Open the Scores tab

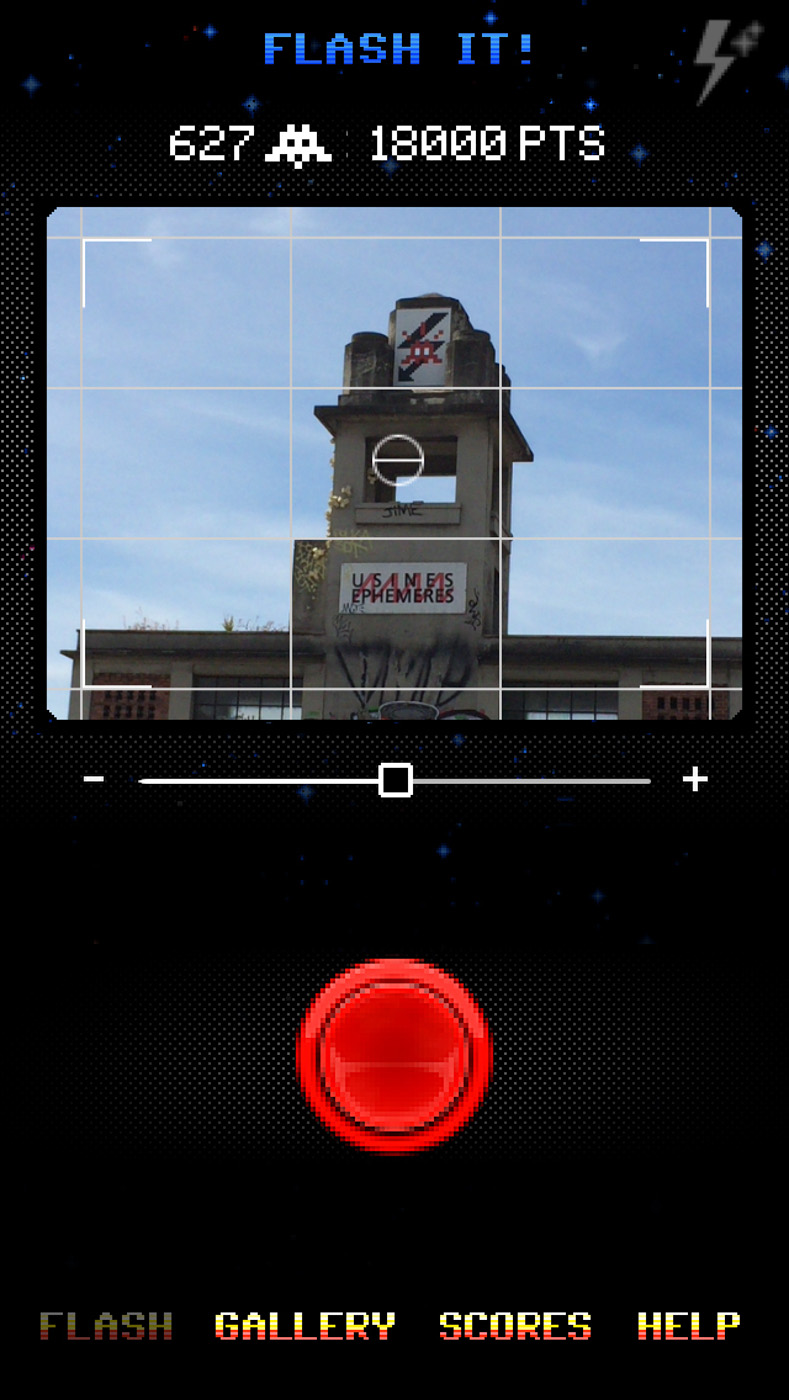coord(515,1326)
